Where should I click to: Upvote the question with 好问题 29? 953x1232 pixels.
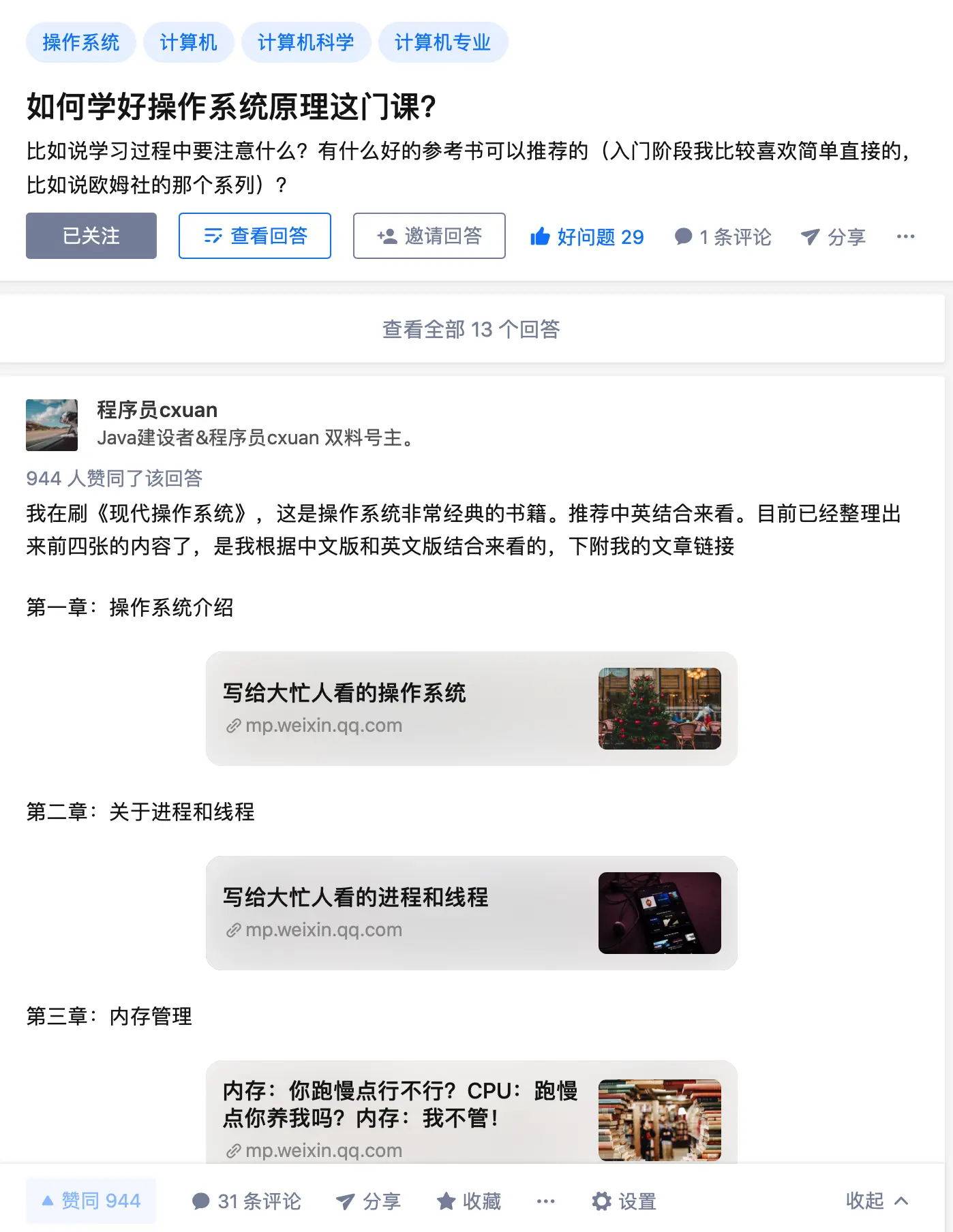587,236
